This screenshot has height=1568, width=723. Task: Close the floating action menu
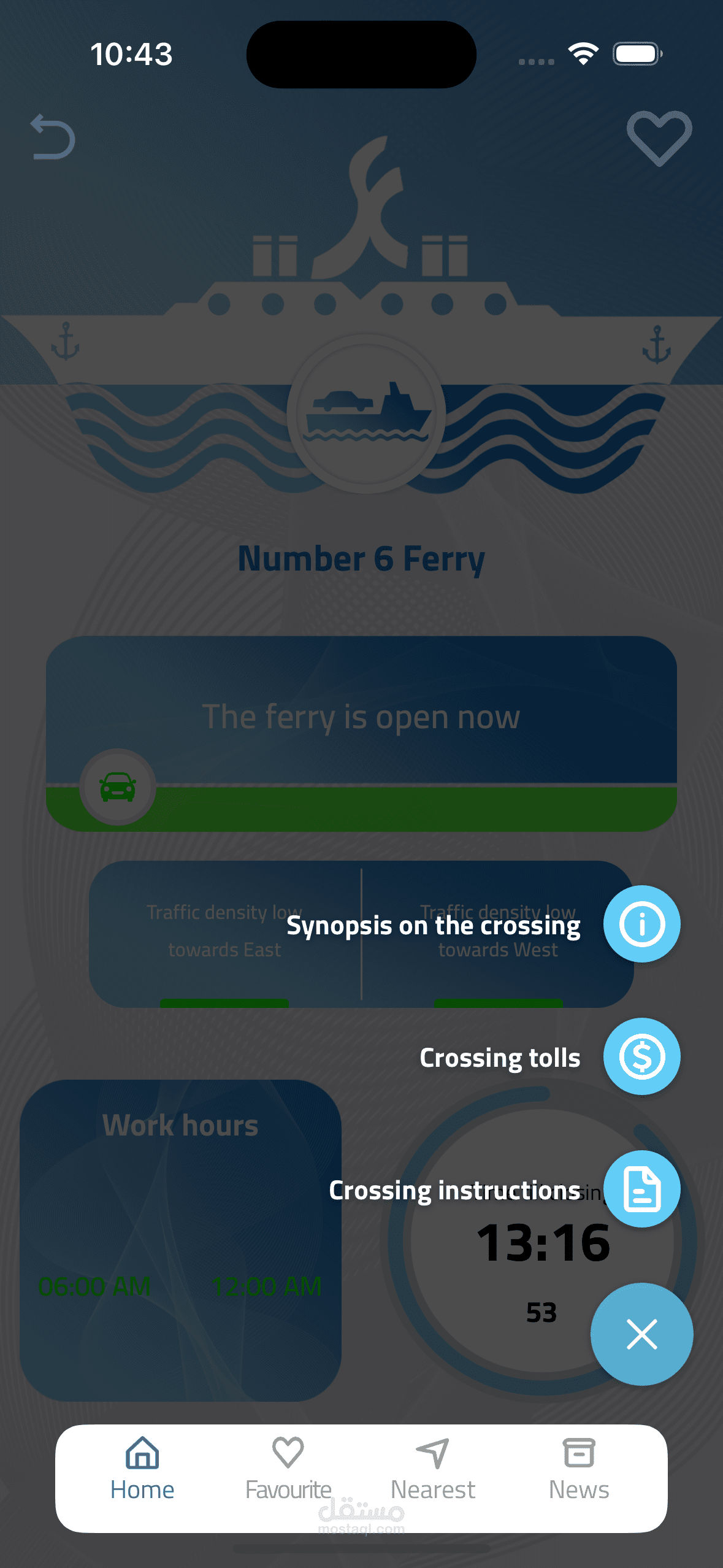click(x=641, y=1334)
